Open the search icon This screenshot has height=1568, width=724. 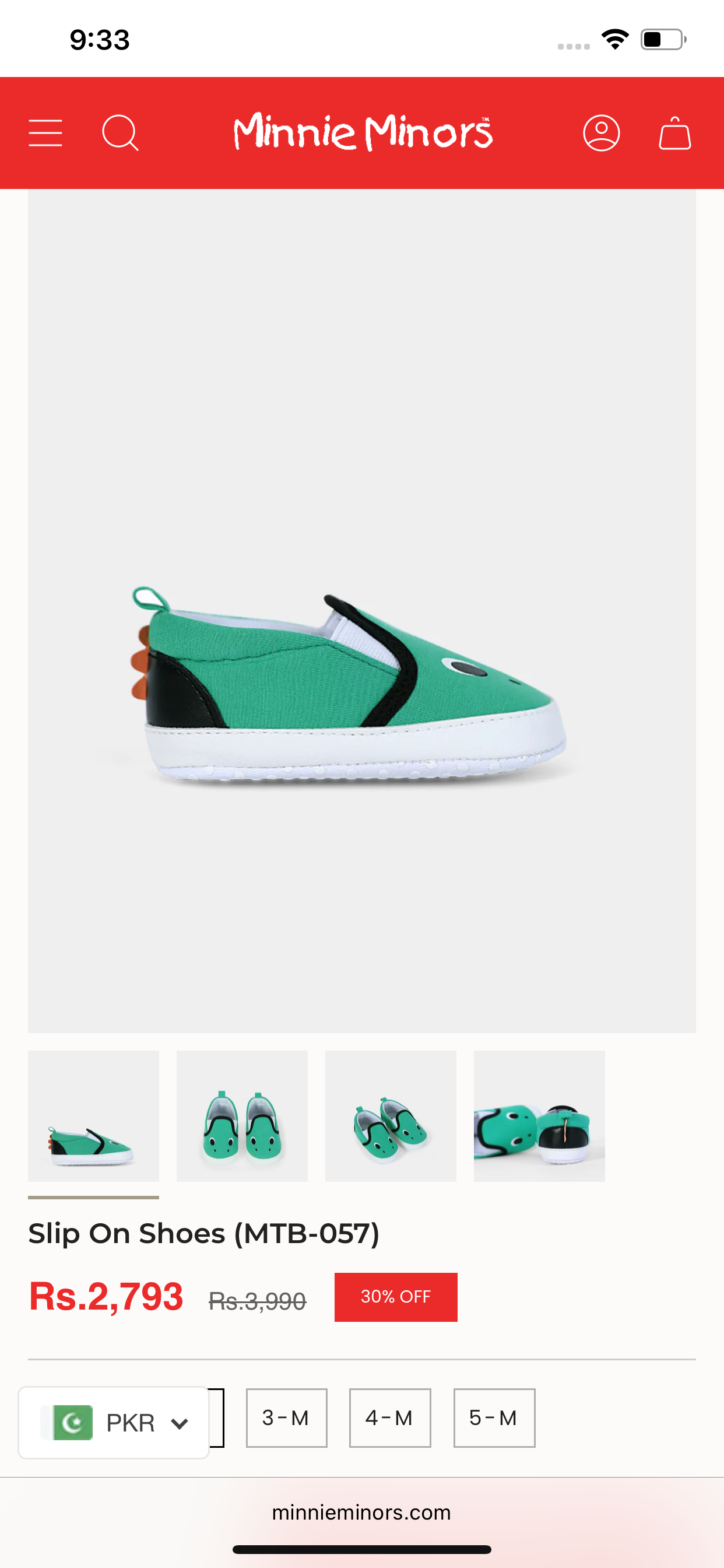pos(120,132)
